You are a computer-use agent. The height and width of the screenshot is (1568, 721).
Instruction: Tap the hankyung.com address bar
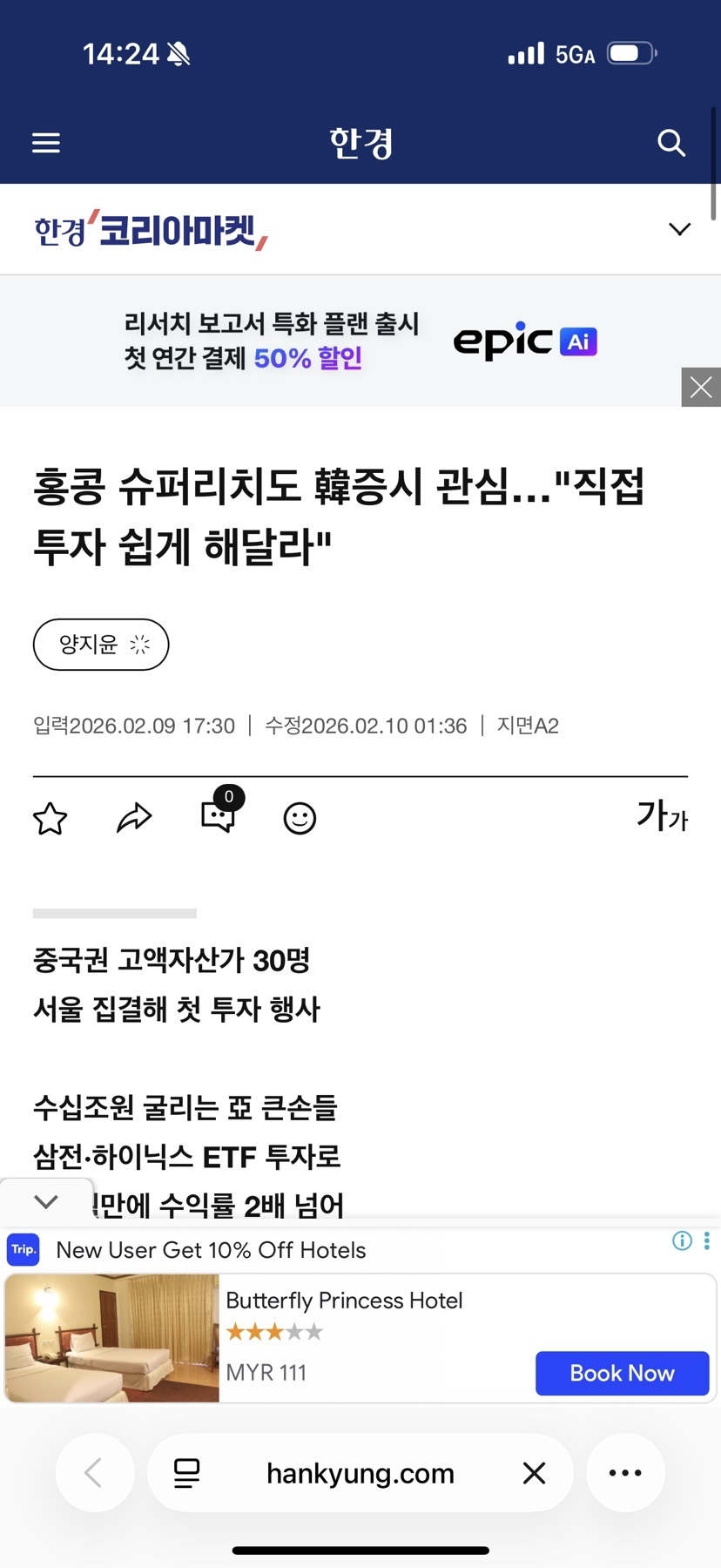360,1473
